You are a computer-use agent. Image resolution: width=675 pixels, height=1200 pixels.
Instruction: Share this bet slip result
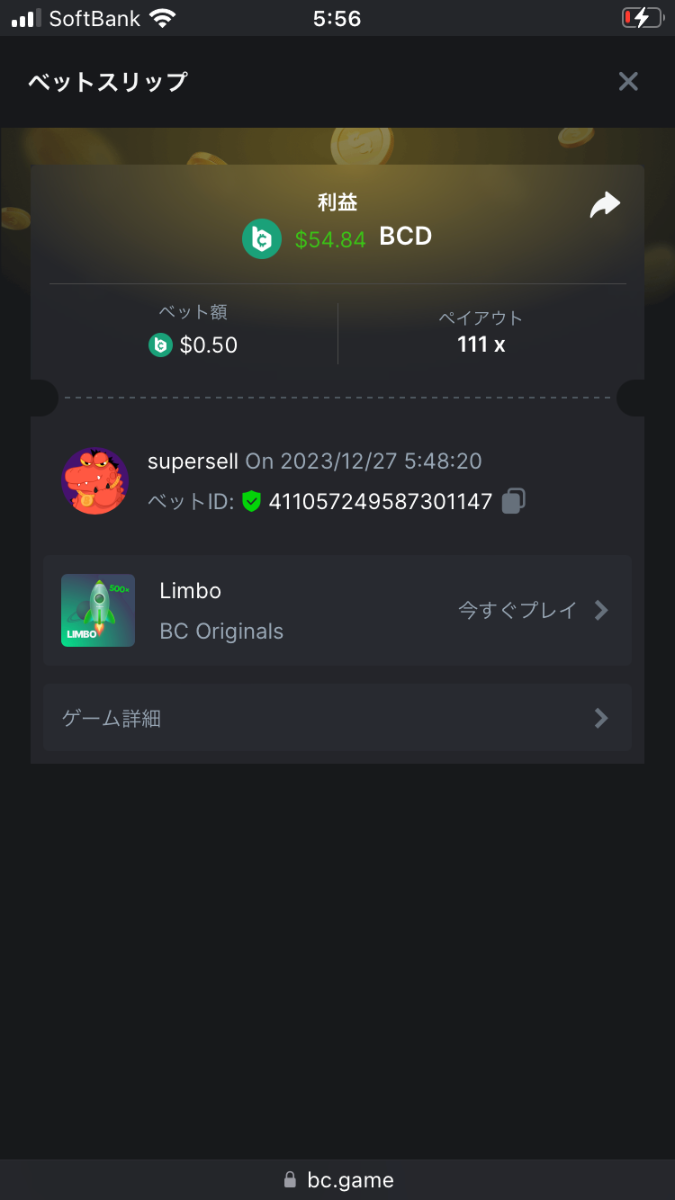[x=604, y=205]
